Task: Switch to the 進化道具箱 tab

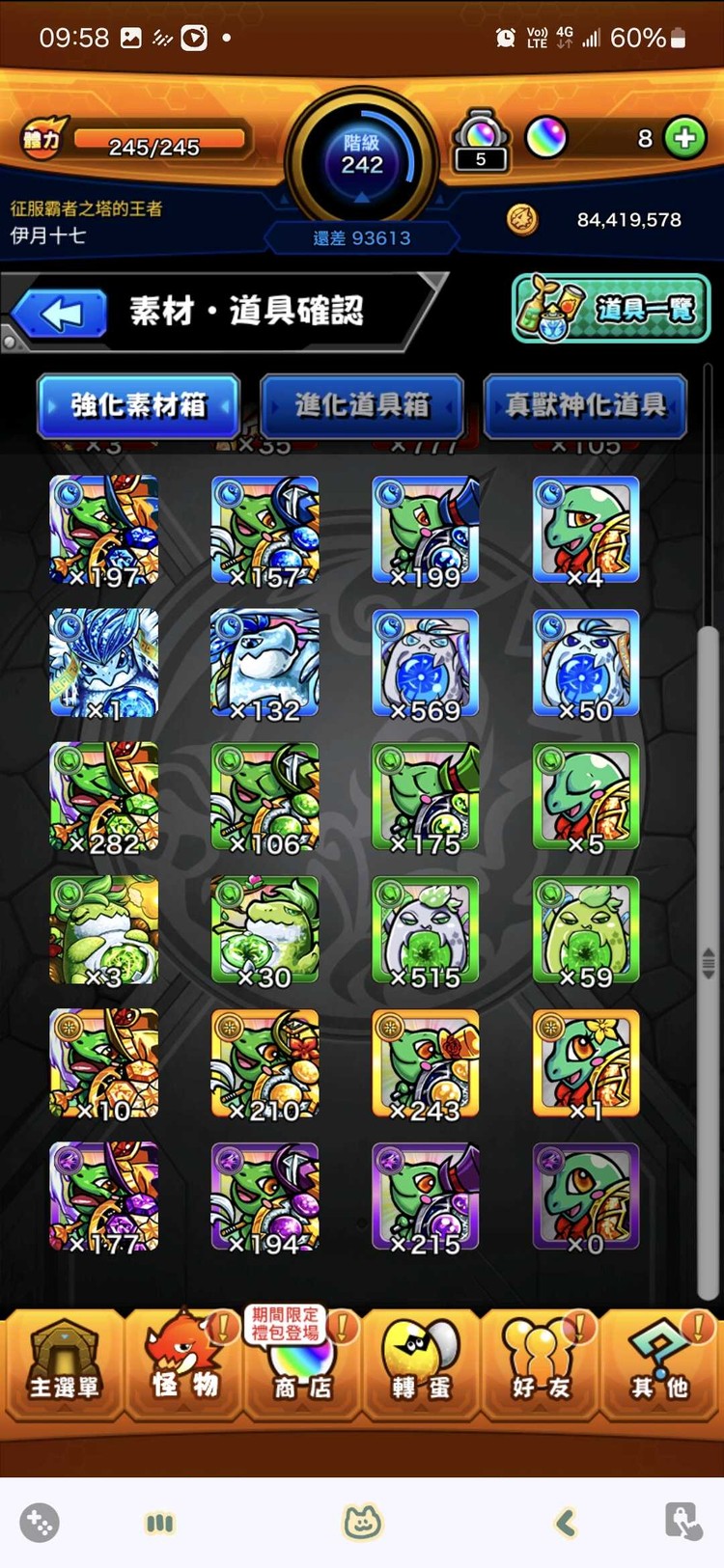Action: (x=362, y=405)
